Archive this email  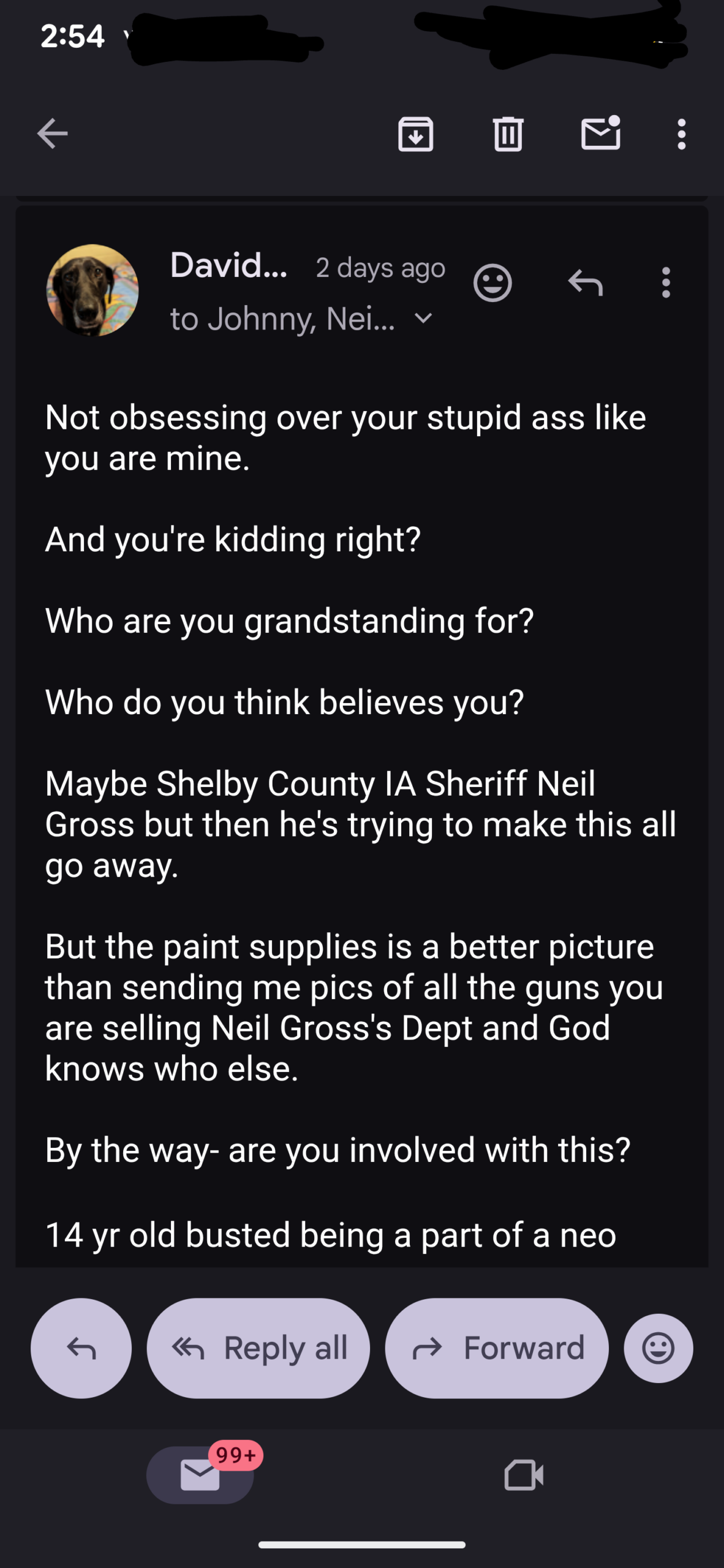pos(416,134)
